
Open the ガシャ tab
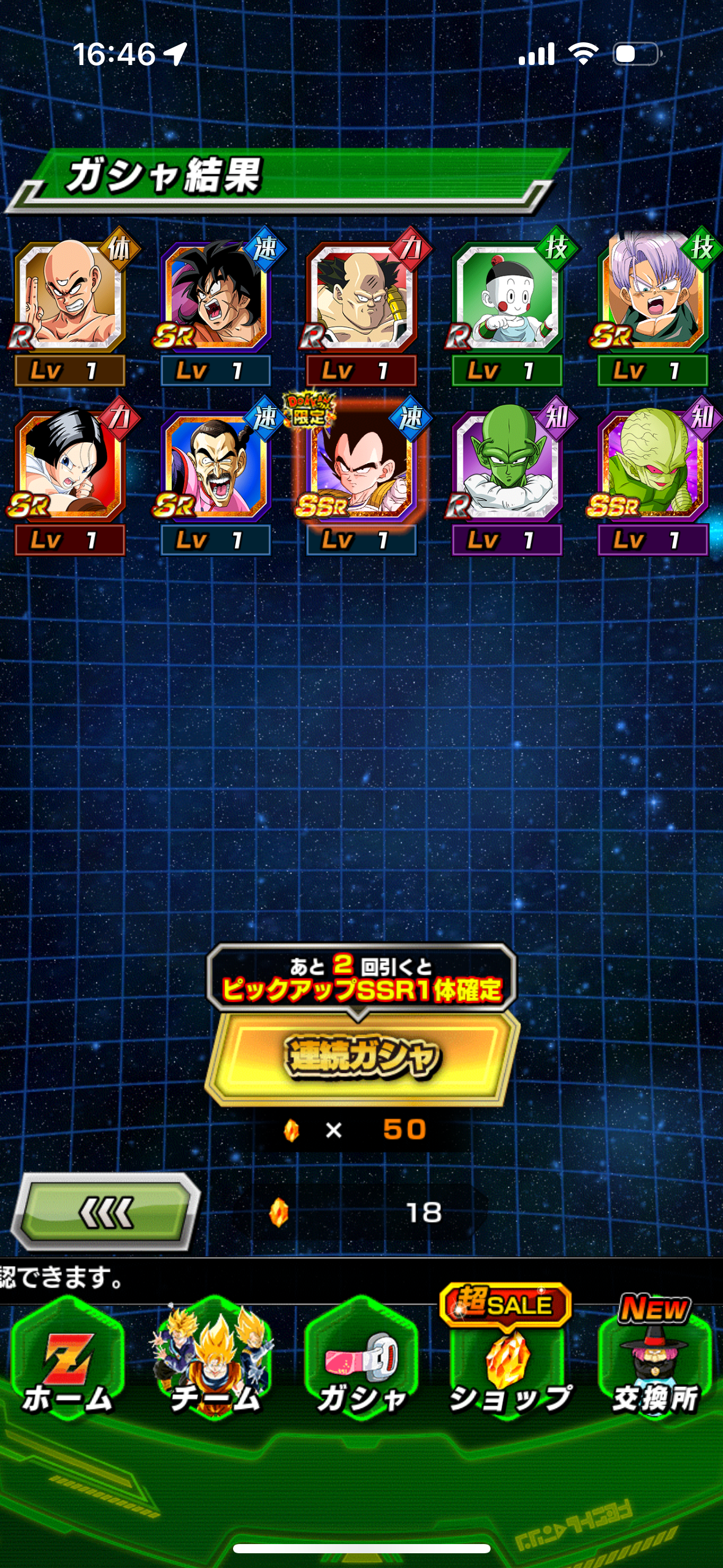[x=361, y=1359]
